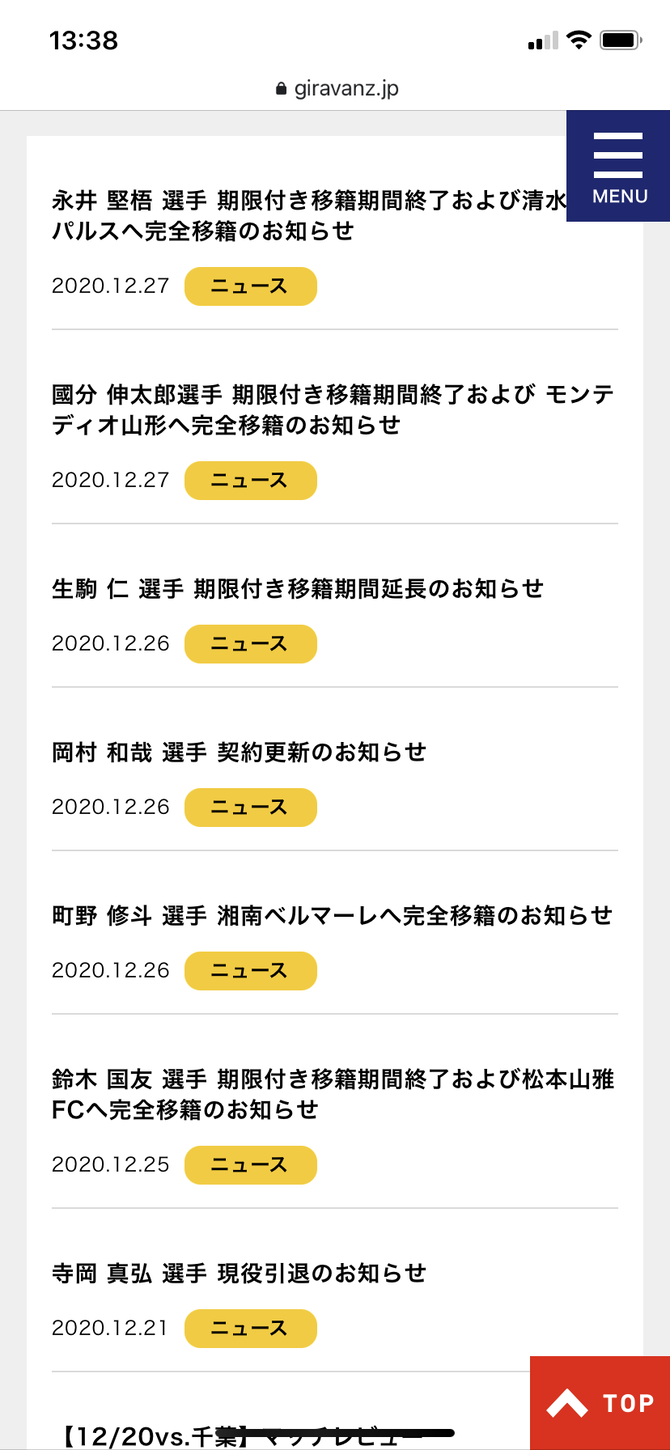This screenshot has height=1450, width=670.
Task: View 町野 修斗 選手 湘南ベルマーレ transfer news
Action: [x=332, y=915]
